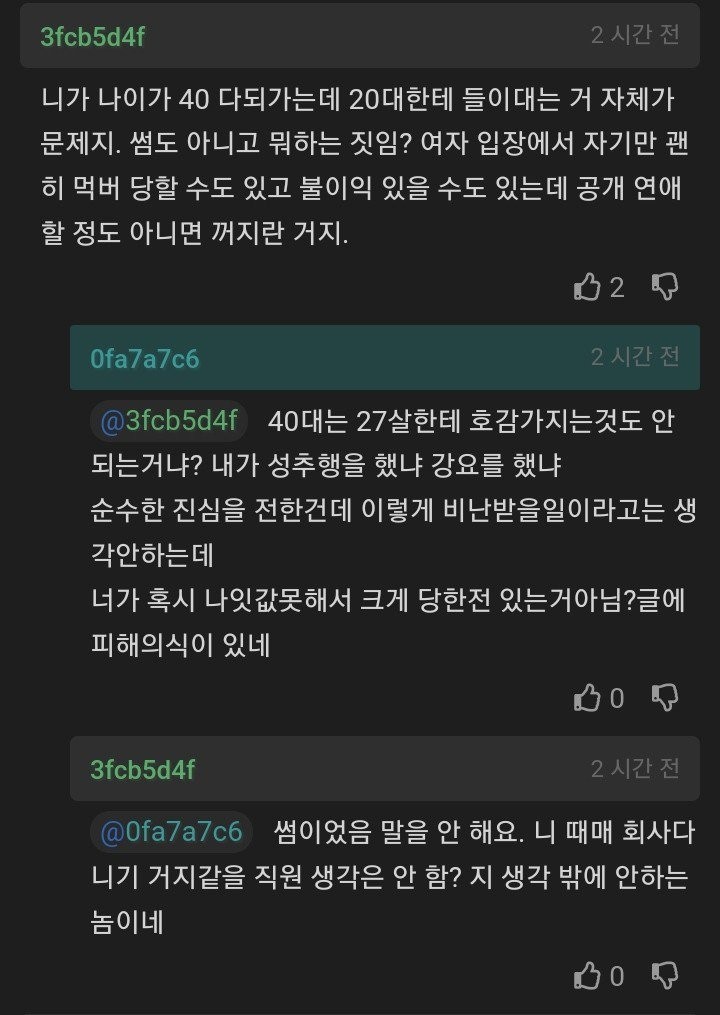Image resolution: width=720 pixels, height=1015 pixels.
Task: Dislike the last reply mentioning @0fa7a7c6
Action: [x=665, y=975]
